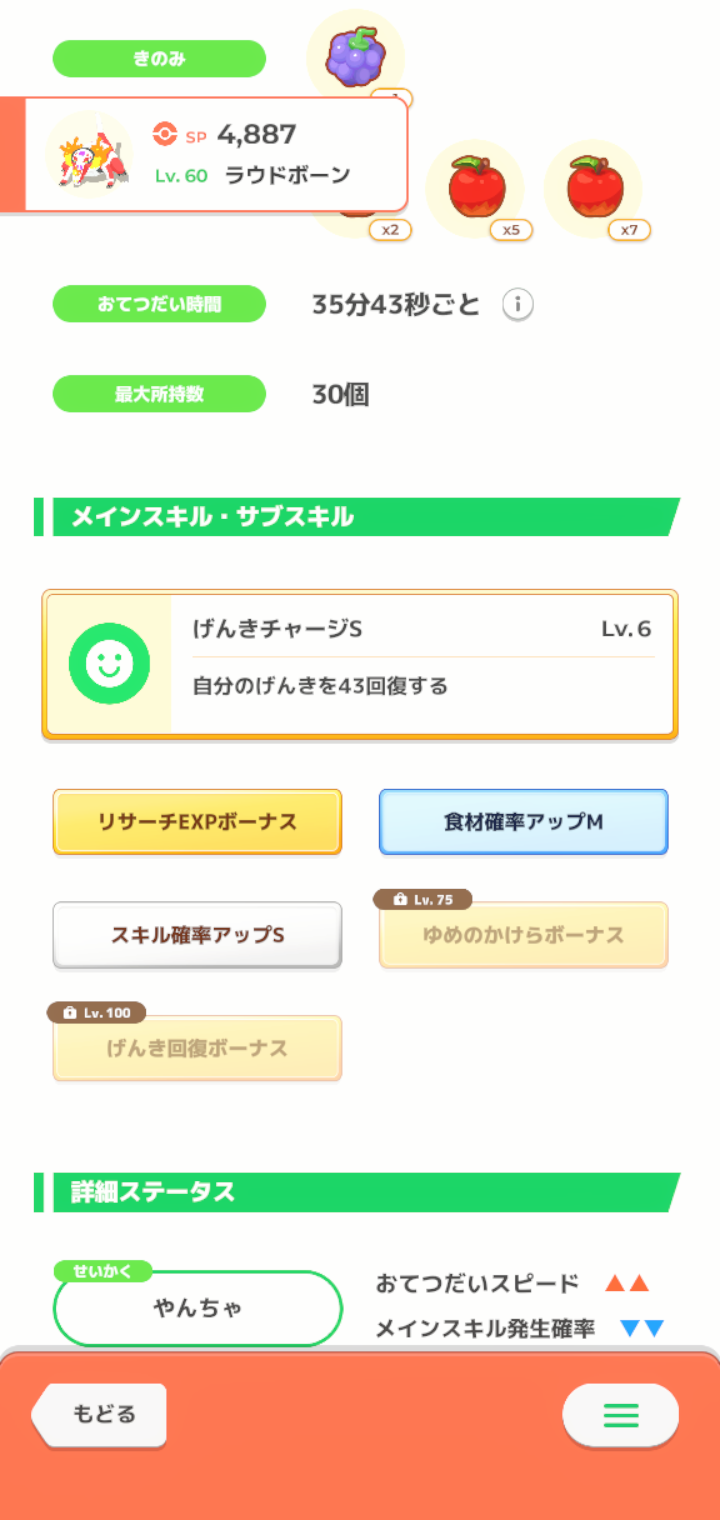This screenshot has width=720, height=1520.
Task: View the スキル確率アップS sub skill
Action: 197,935
